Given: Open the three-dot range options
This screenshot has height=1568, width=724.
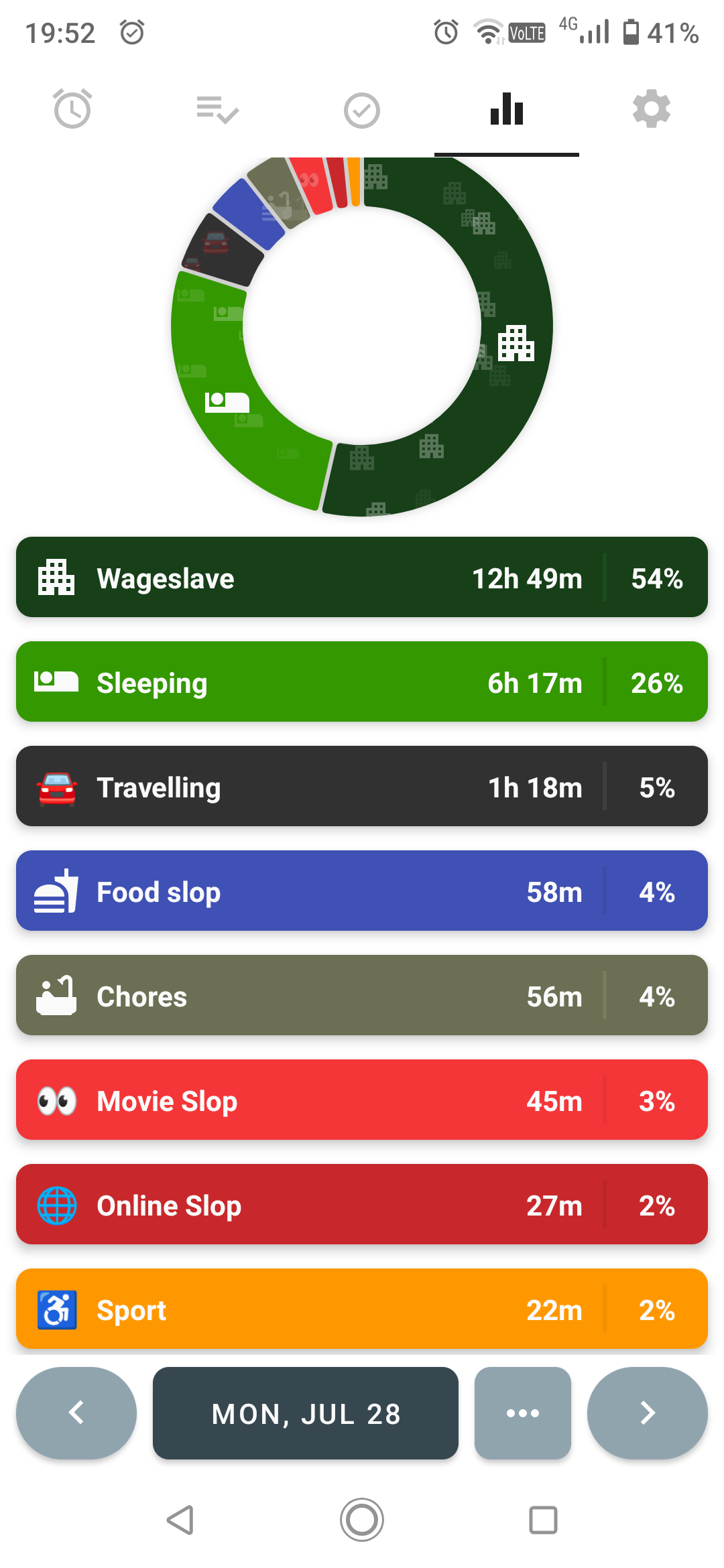Looking at the screenshot, I should 523,1413.
